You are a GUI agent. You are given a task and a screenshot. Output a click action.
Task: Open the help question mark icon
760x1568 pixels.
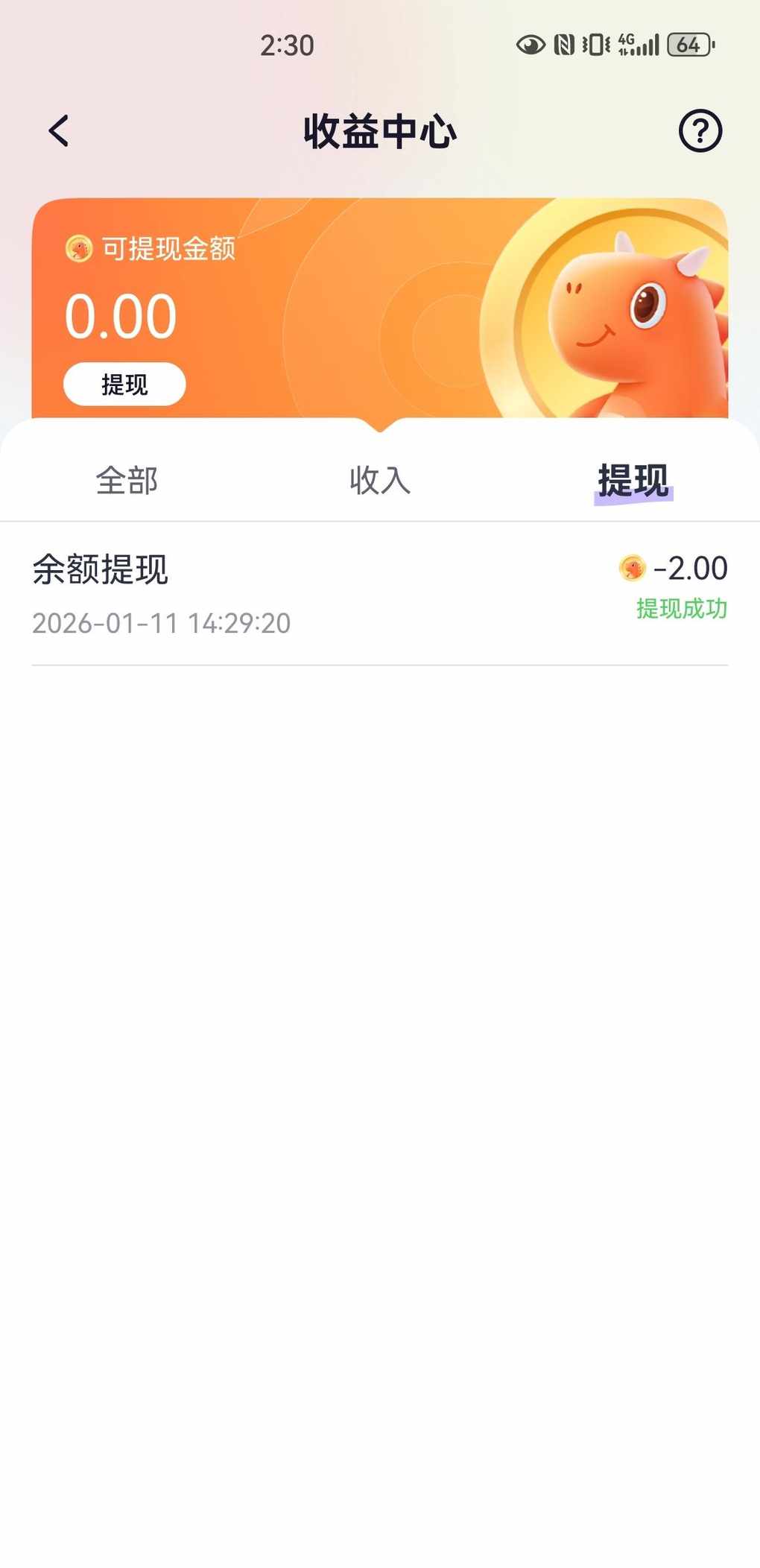click(x=700, y=131)
